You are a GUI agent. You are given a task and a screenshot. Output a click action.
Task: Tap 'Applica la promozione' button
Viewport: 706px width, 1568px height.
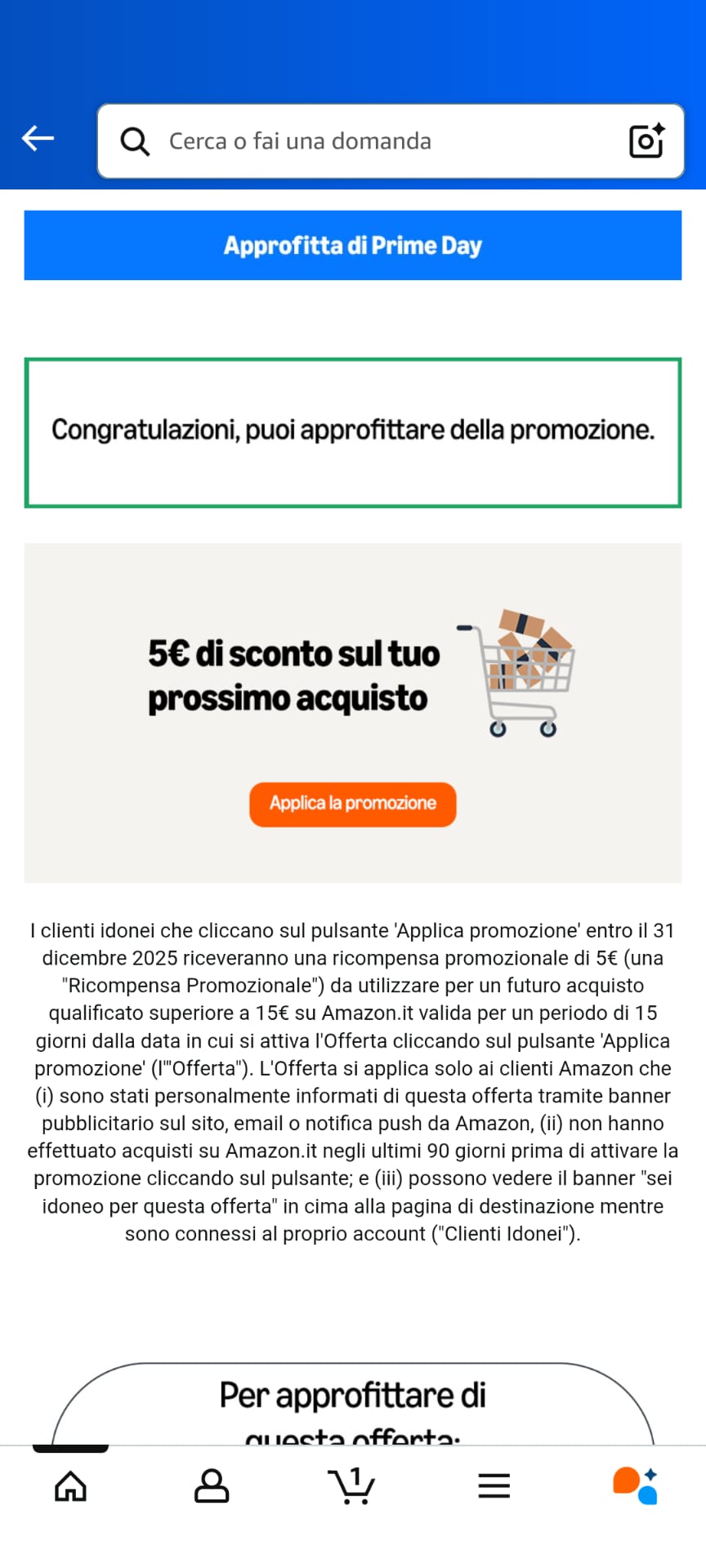point(353,804)
